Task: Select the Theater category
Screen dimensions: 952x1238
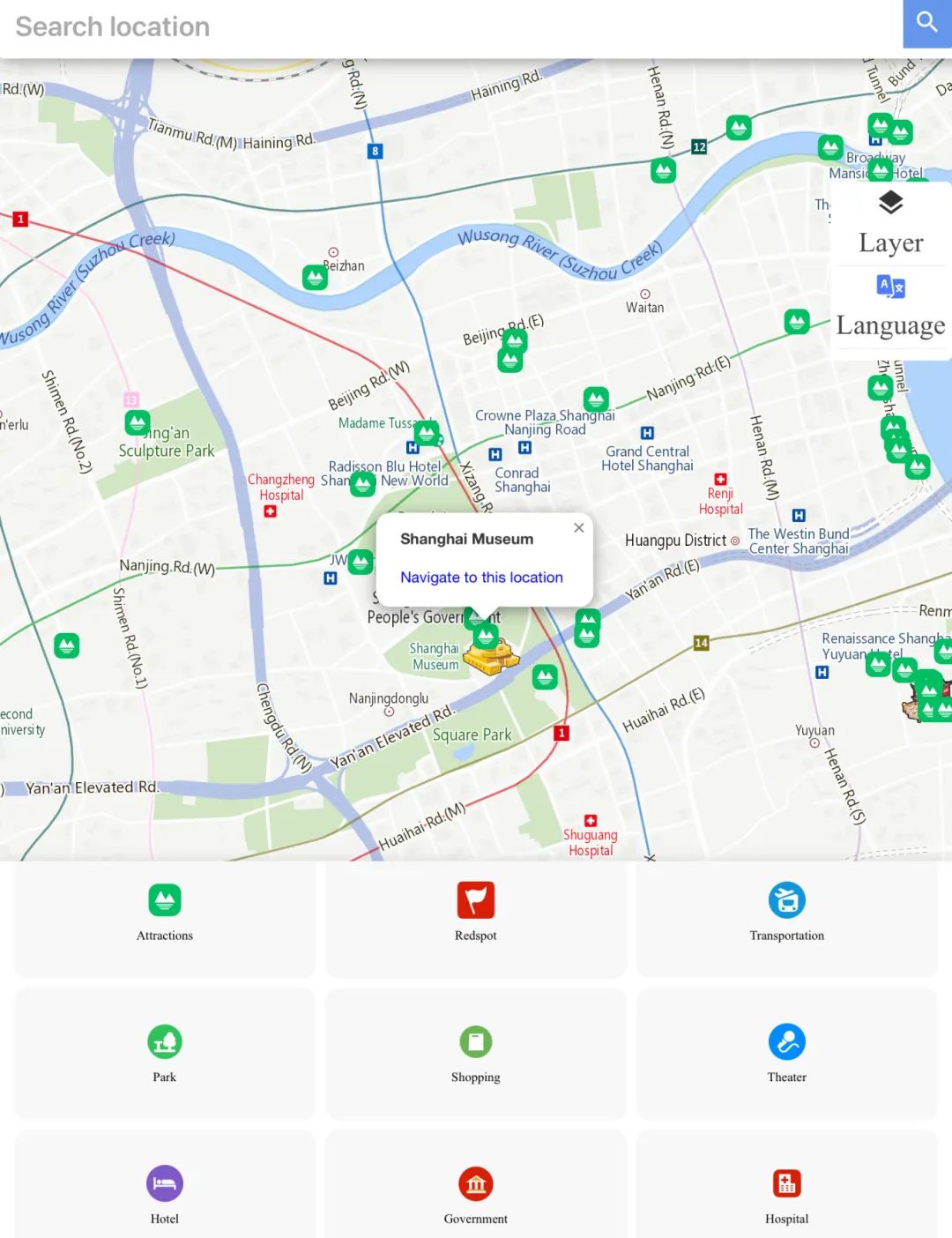Action: point(786,1055)
